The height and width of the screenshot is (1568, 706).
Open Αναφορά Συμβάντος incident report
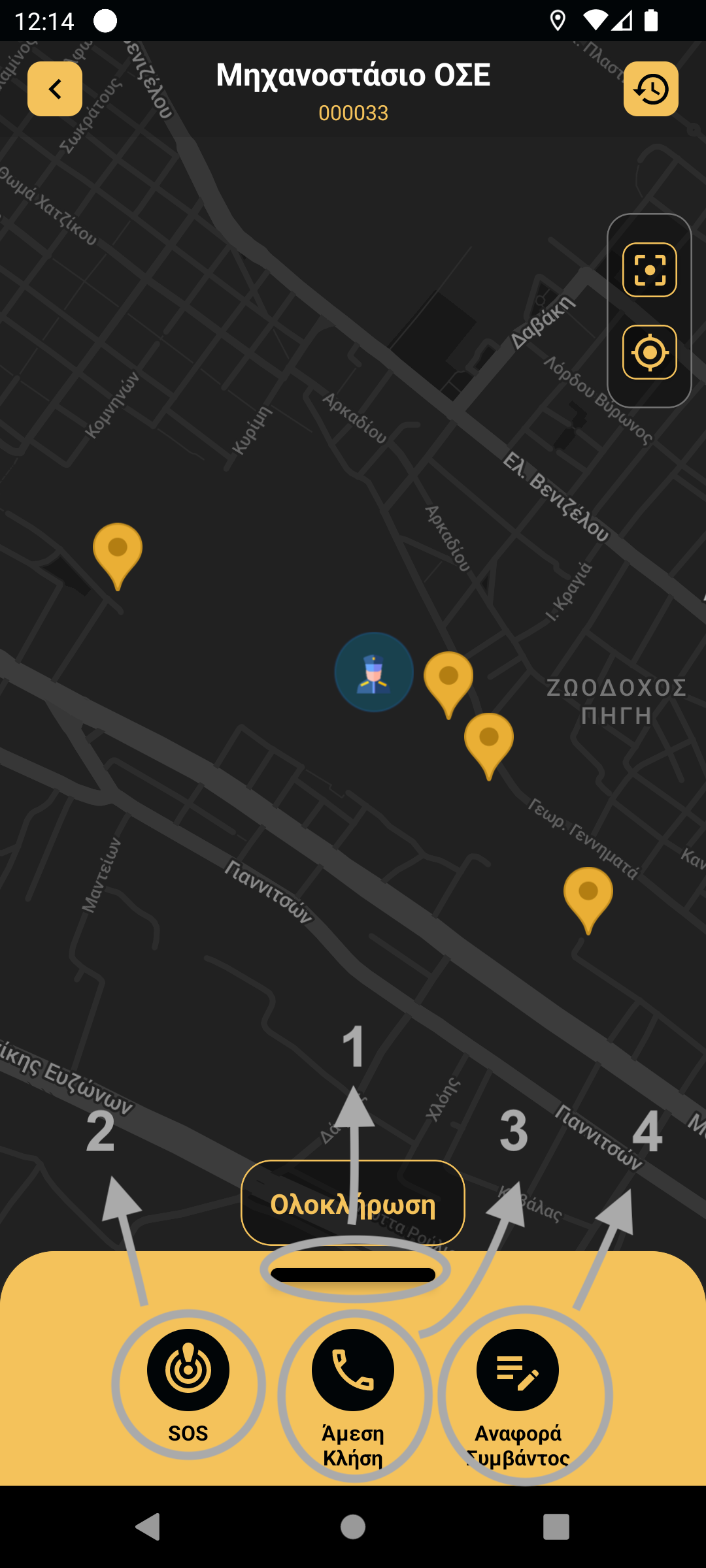pyautogui.click(x=518, y=1369)
